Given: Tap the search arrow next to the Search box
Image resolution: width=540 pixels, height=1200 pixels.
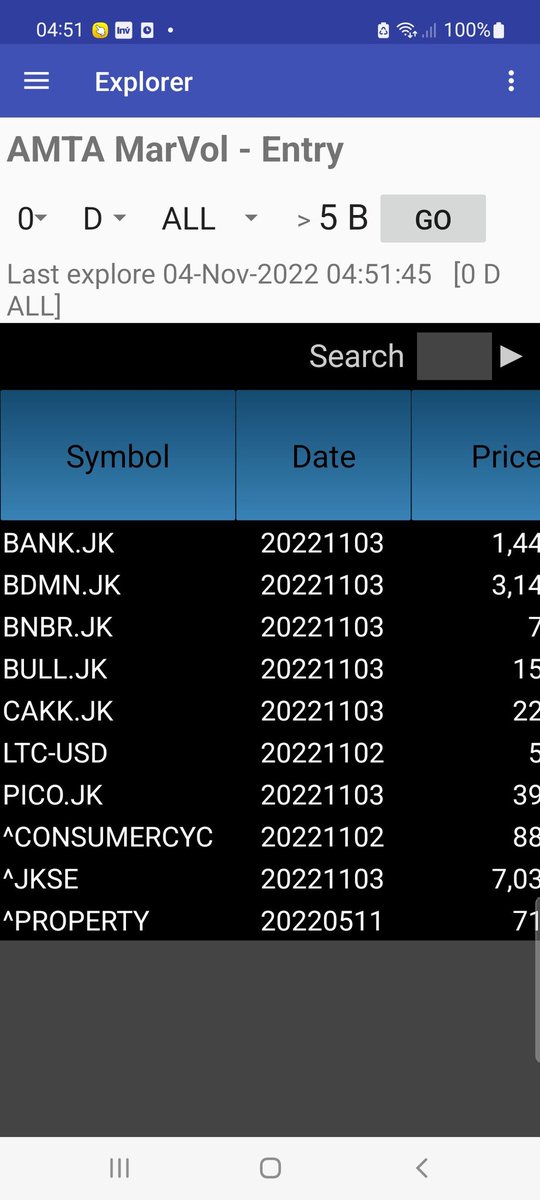Looking at the screenshot, I should tap(511, 356).
